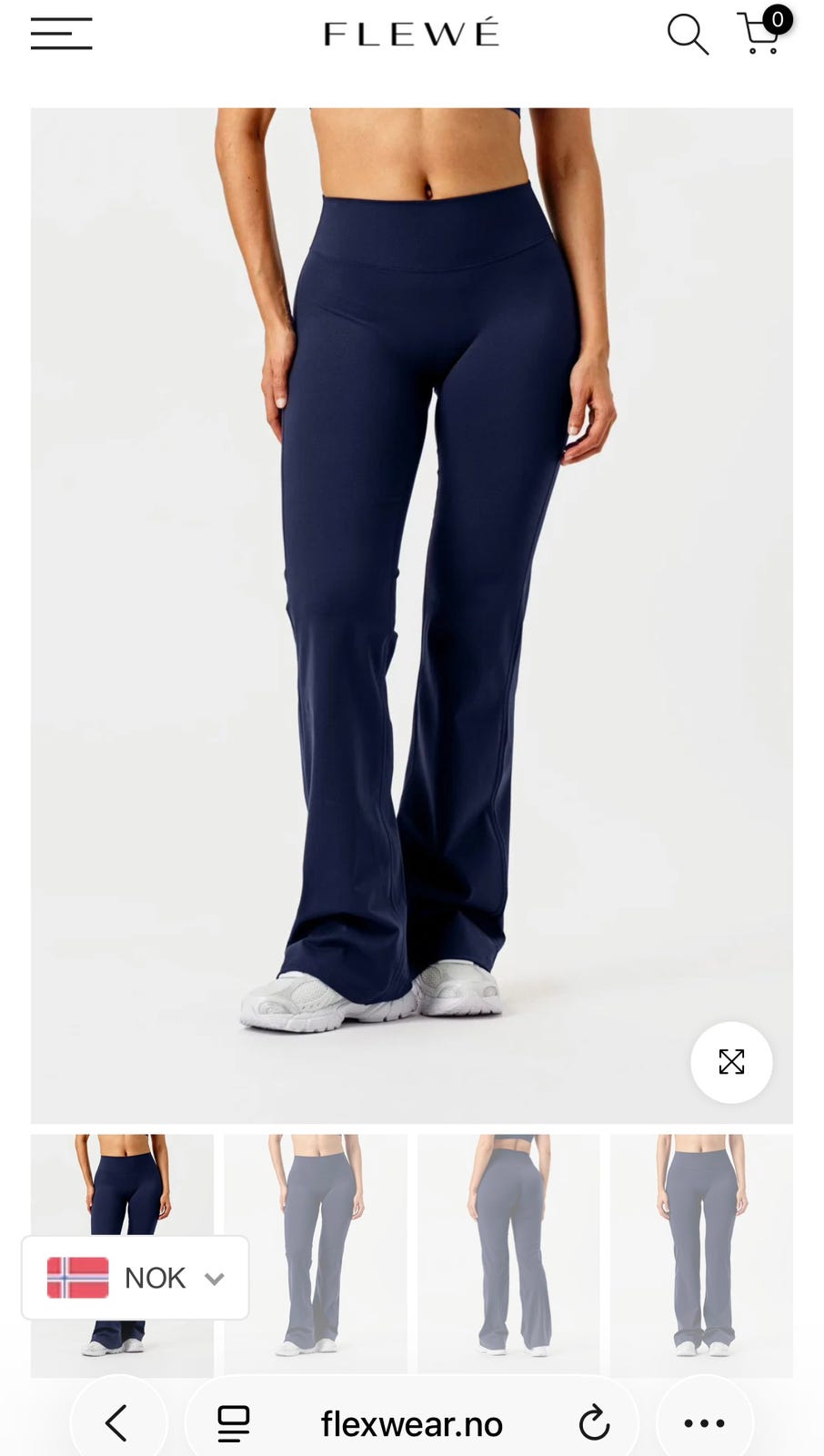Viewport: 824px width, 1456px height.
Task: Tap the FLEWÉ logo to go home
Action: pos(411,34)
